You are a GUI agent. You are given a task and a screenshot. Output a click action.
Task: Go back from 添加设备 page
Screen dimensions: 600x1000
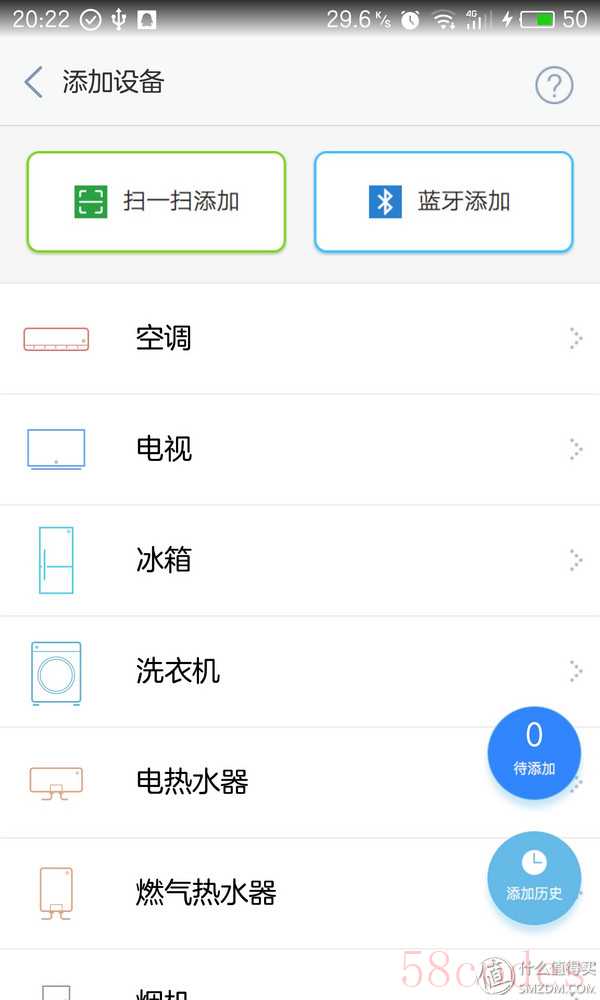pos(34,82)
